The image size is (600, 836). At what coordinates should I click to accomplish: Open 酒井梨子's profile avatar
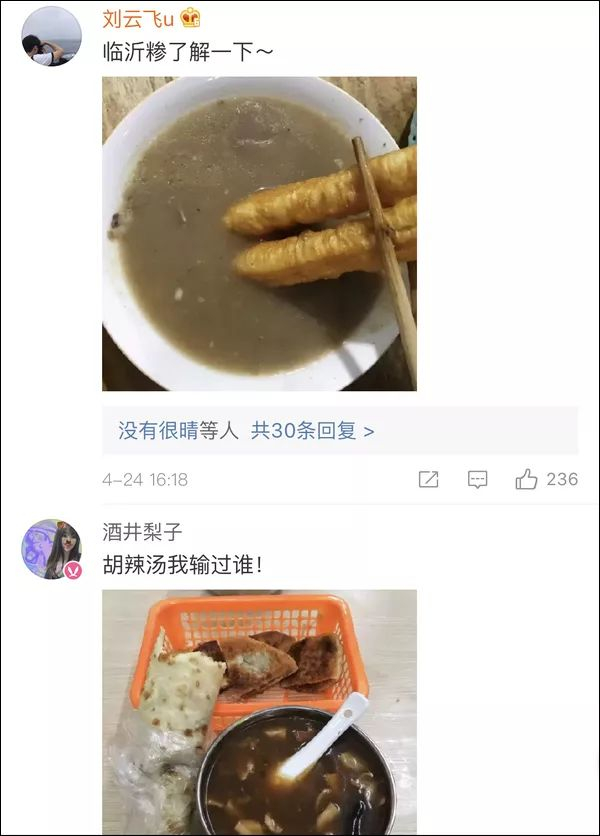(51, 549)
